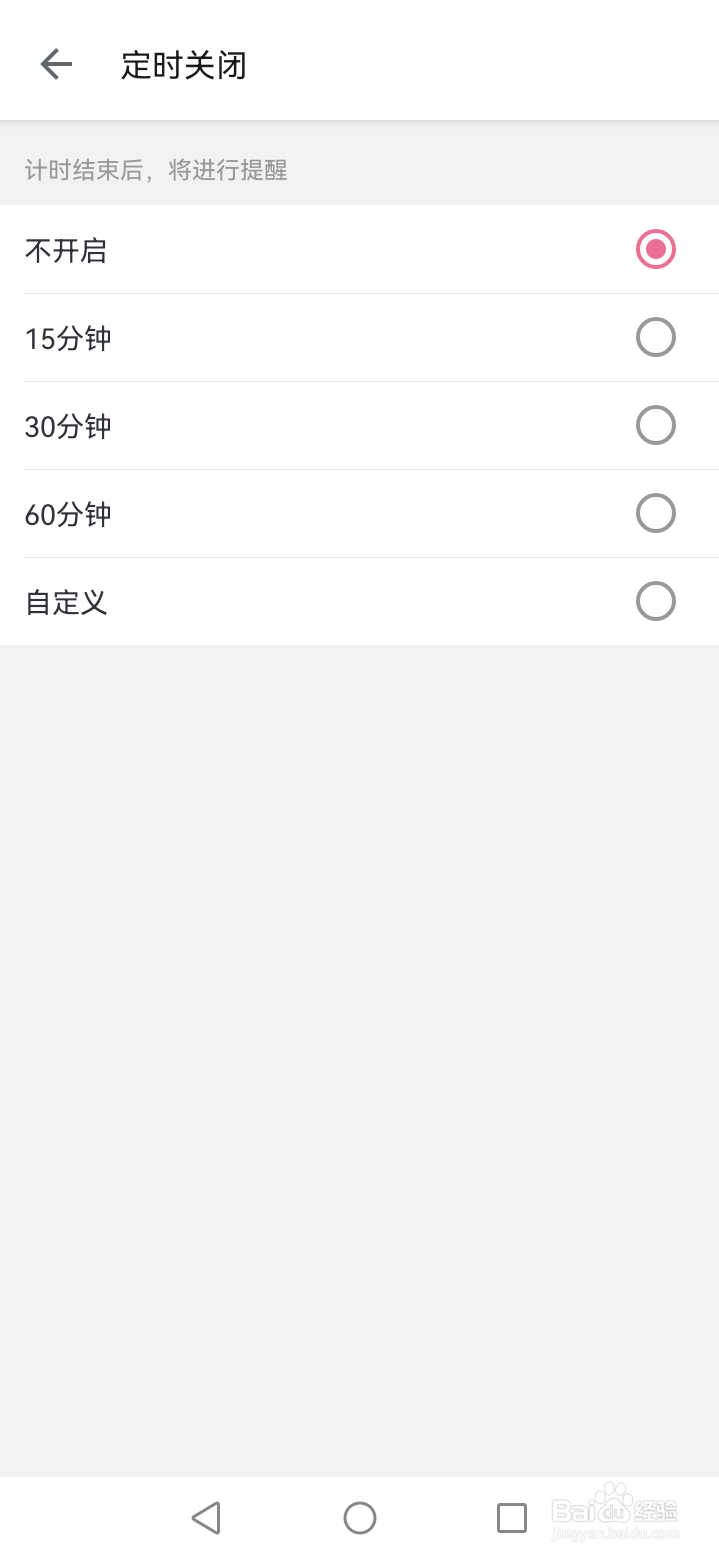Viewport: 719px width, 1559px height.
Task: Choose the 15分钟 timer
Action: [x=359, y=338]
